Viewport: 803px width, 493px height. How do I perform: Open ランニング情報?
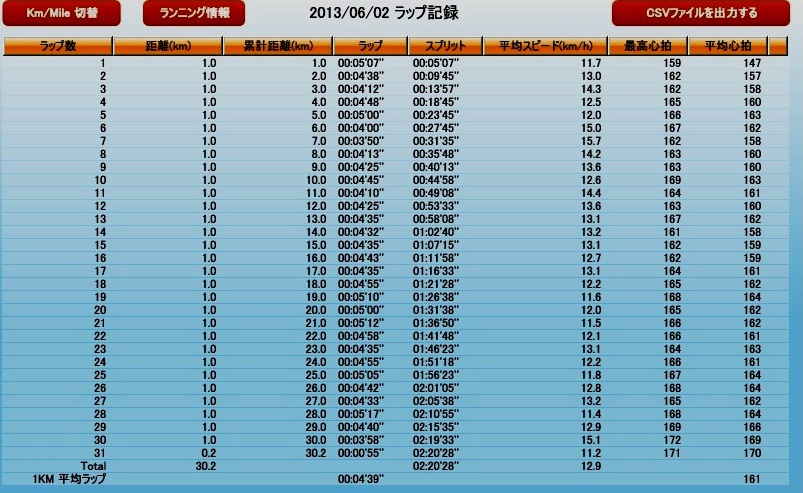point(194,13)
